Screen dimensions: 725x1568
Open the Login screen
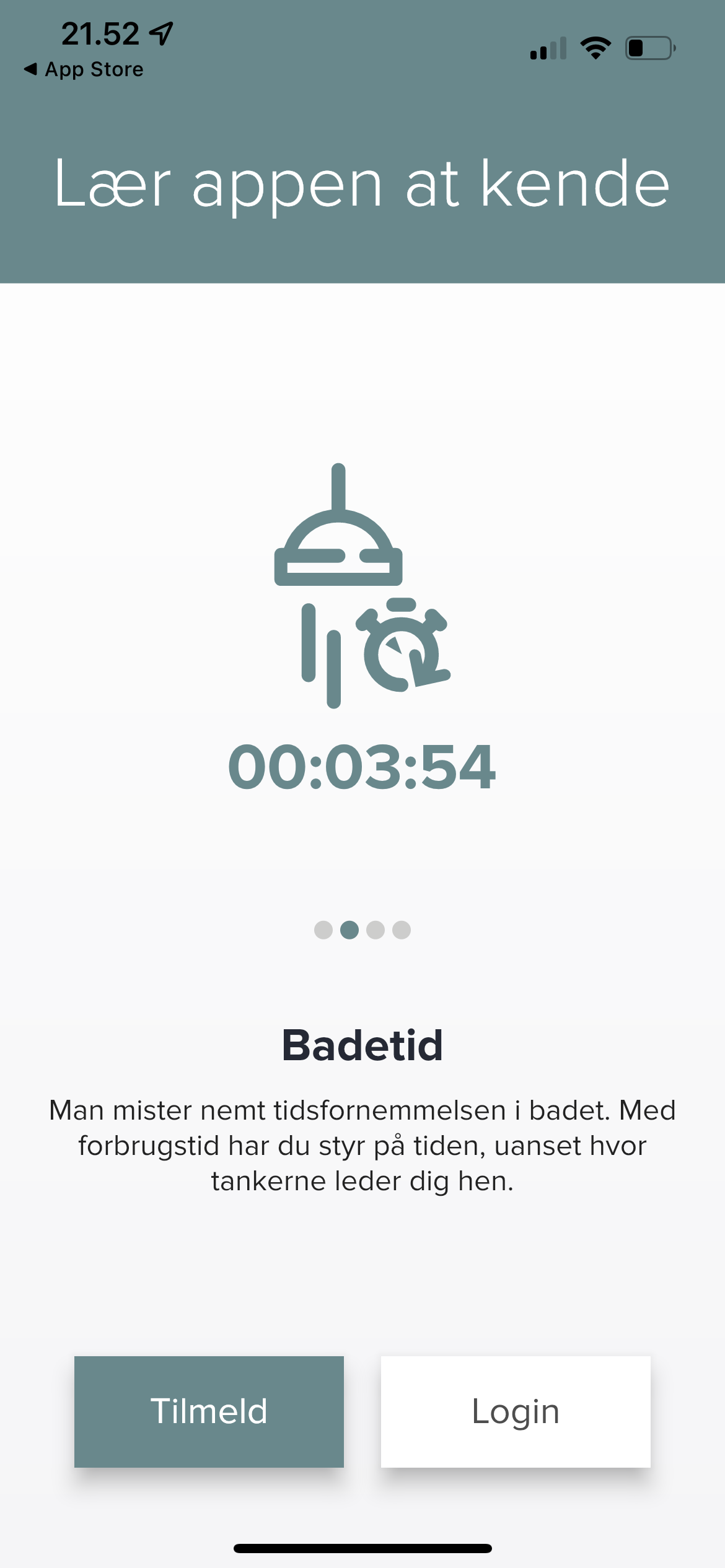[x=516, y=1411]
